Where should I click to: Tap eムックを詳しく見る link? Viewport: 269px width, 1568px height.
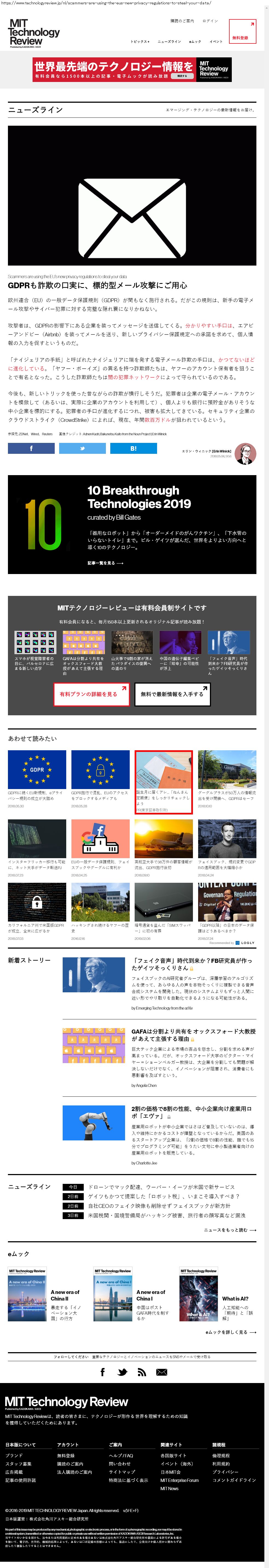coord(231,1332)
